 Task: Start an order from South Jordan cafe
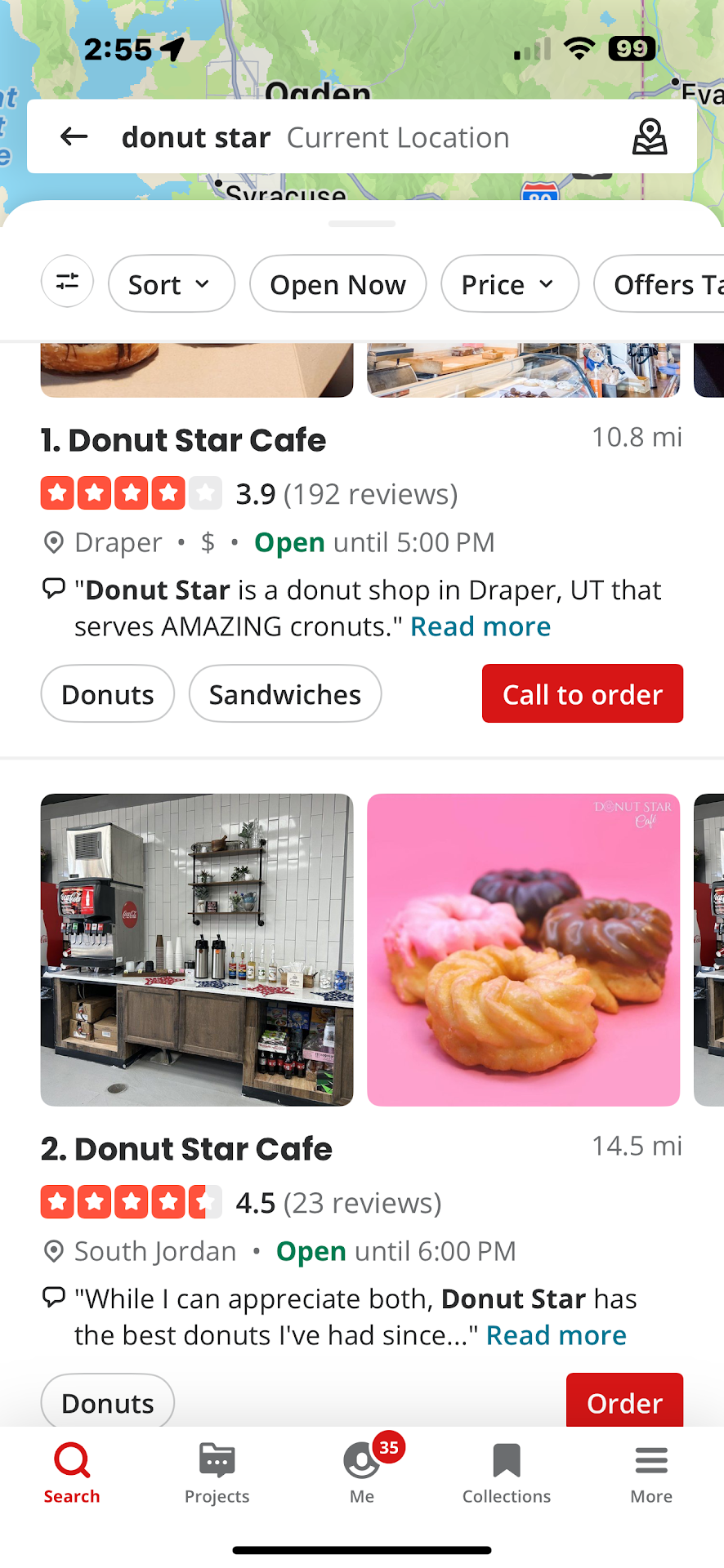pyautogui.click(x=624, y=1401)
